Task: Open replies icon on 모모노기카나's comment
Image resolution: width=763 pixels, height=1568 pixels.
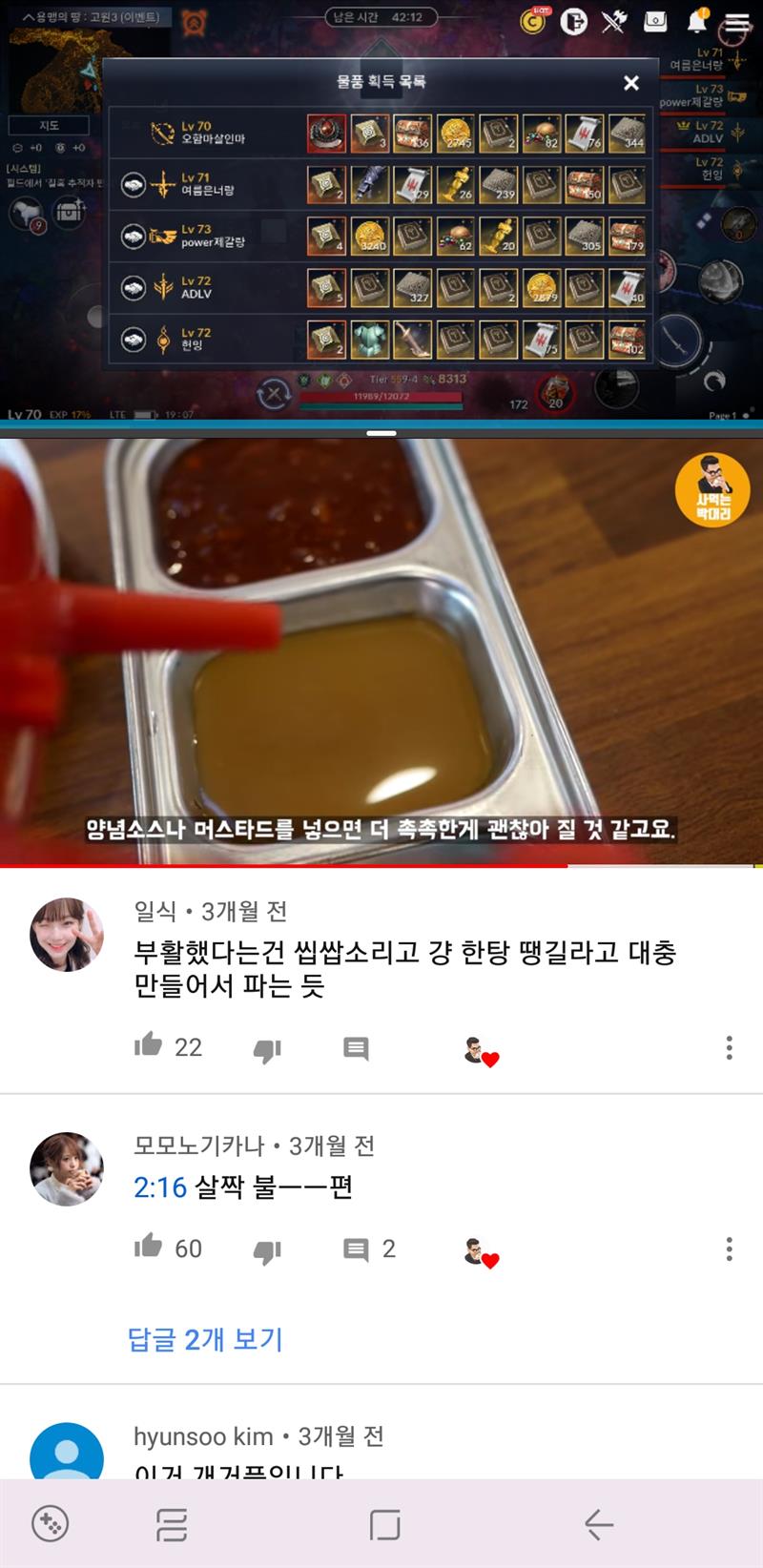Action: pos(356,1249)
